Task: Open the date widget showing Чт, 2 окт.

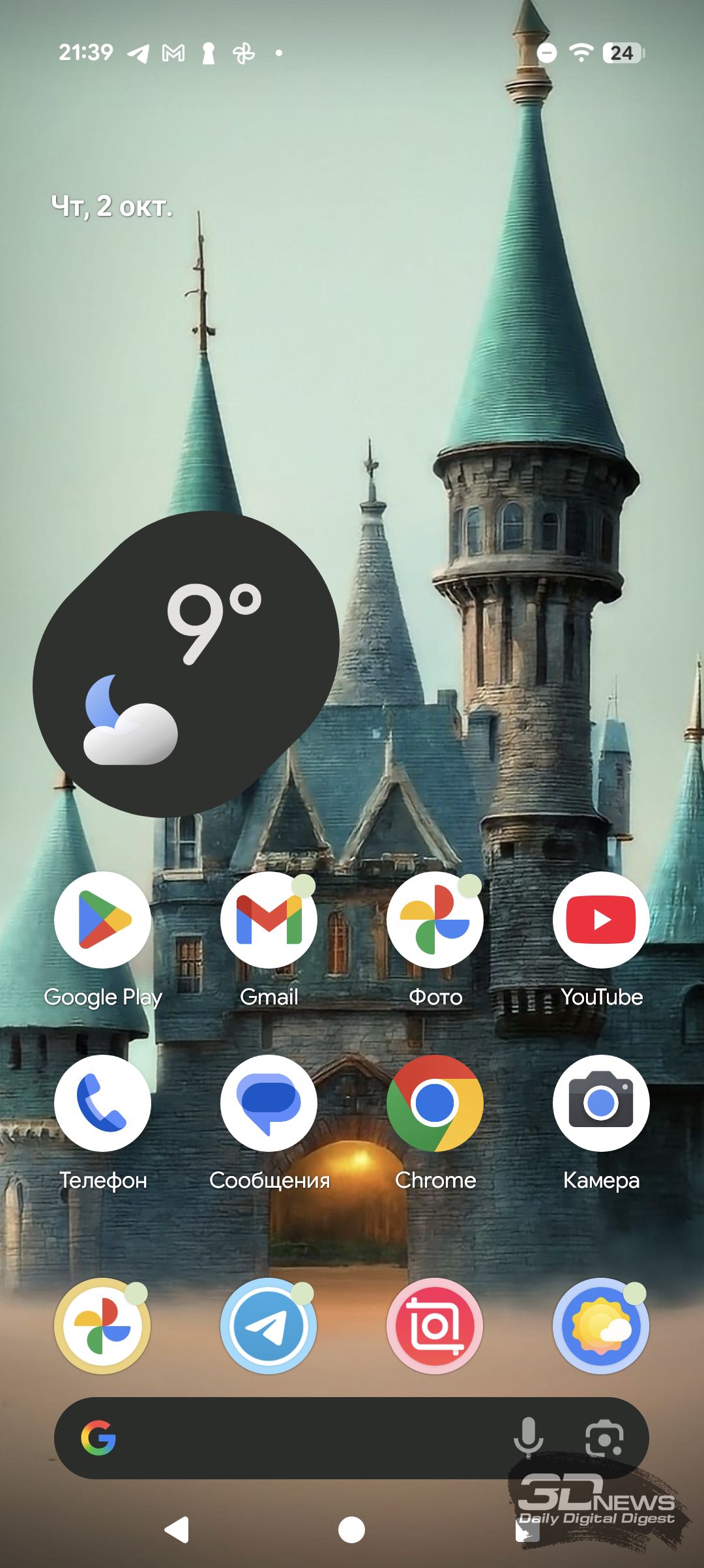Action: 112,207
